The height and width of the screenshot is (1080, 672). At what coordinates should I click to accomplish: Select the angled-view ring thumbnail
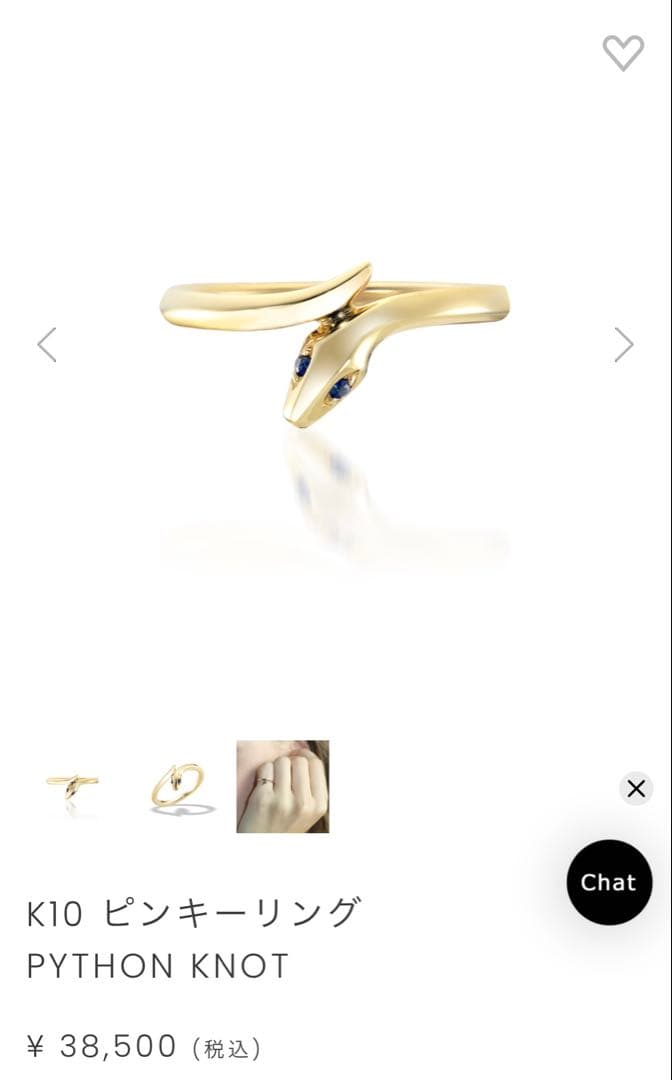click(x=177, y=786)
